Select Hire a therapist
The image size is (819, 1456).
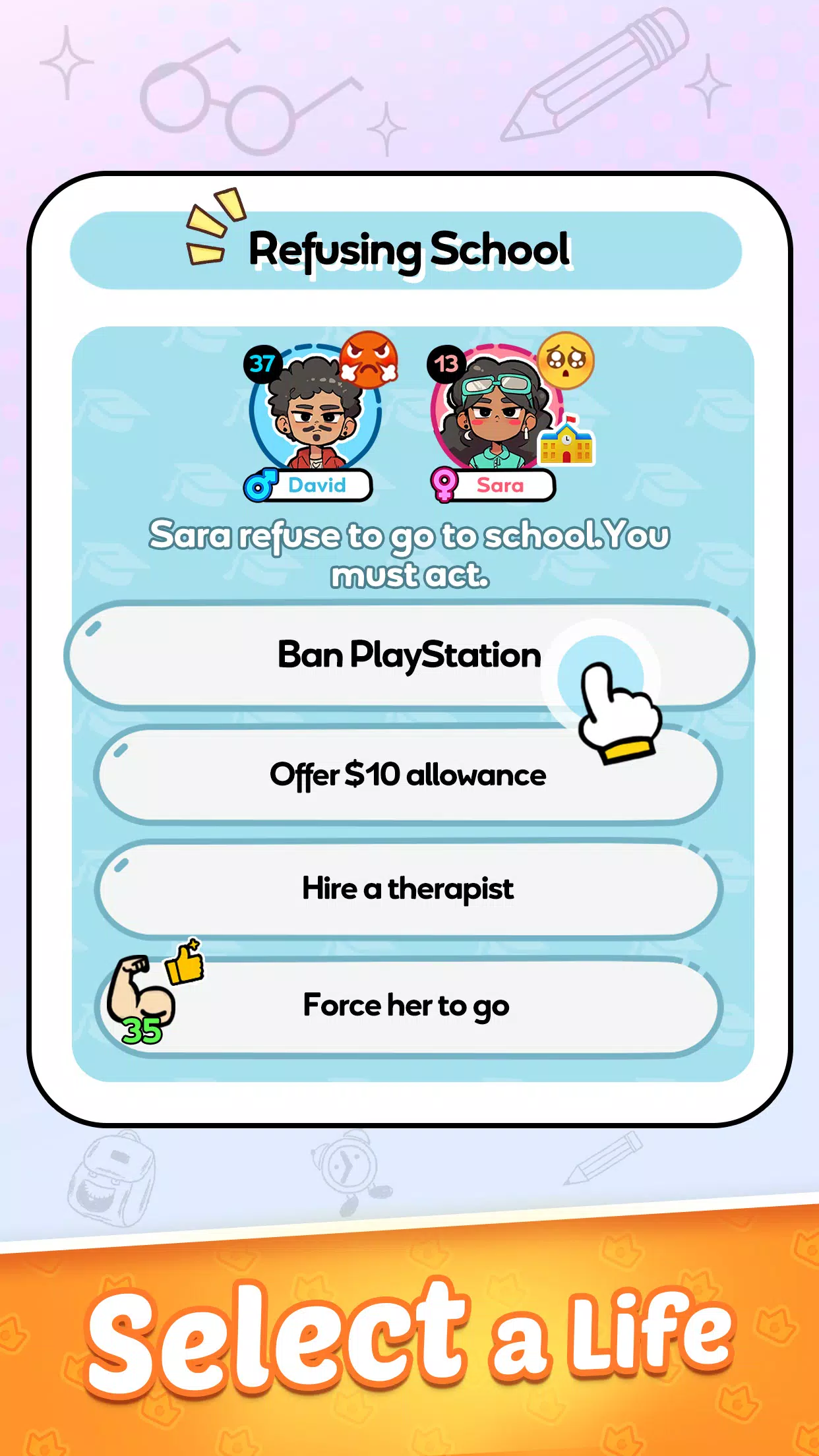[409, 889]
